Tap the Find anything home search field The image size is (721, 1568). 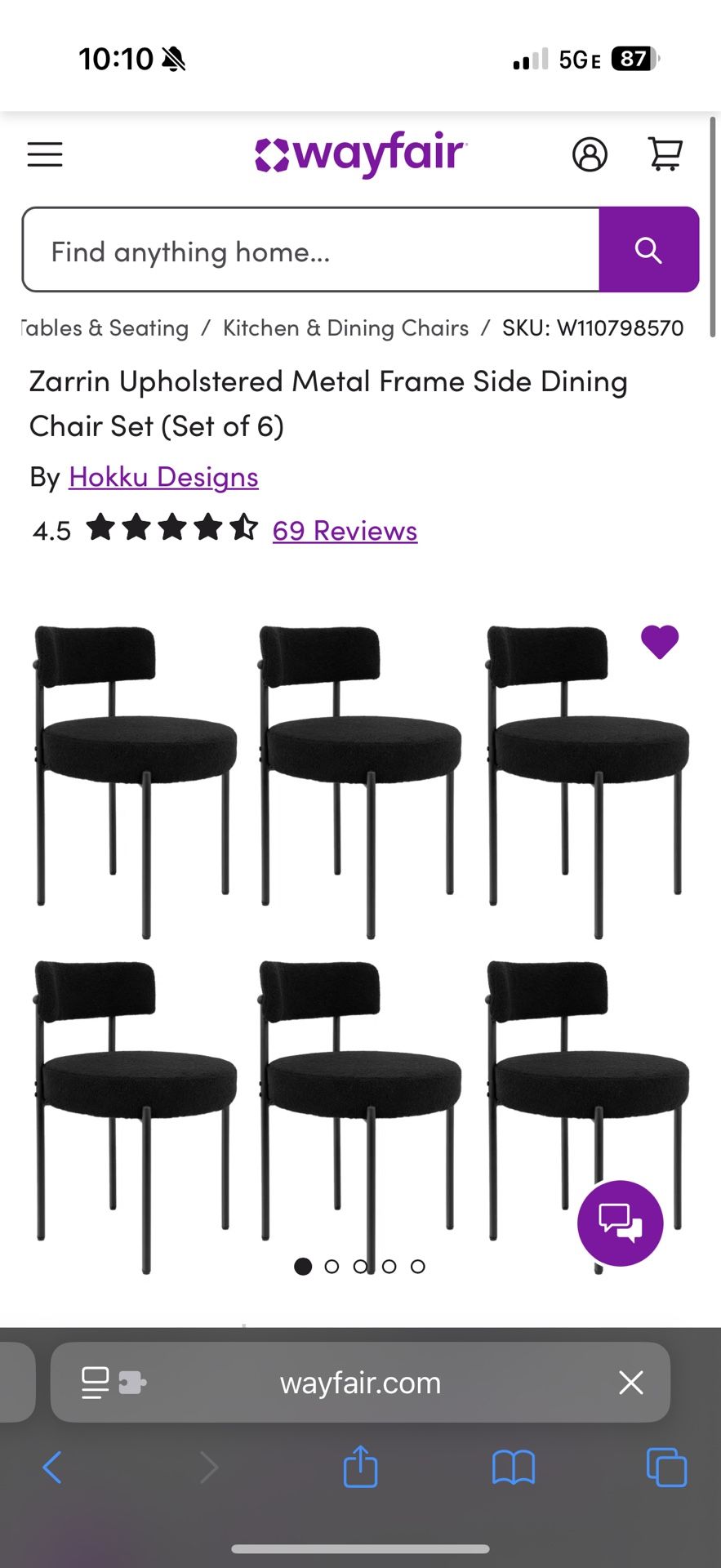click(x=310, y=250)
